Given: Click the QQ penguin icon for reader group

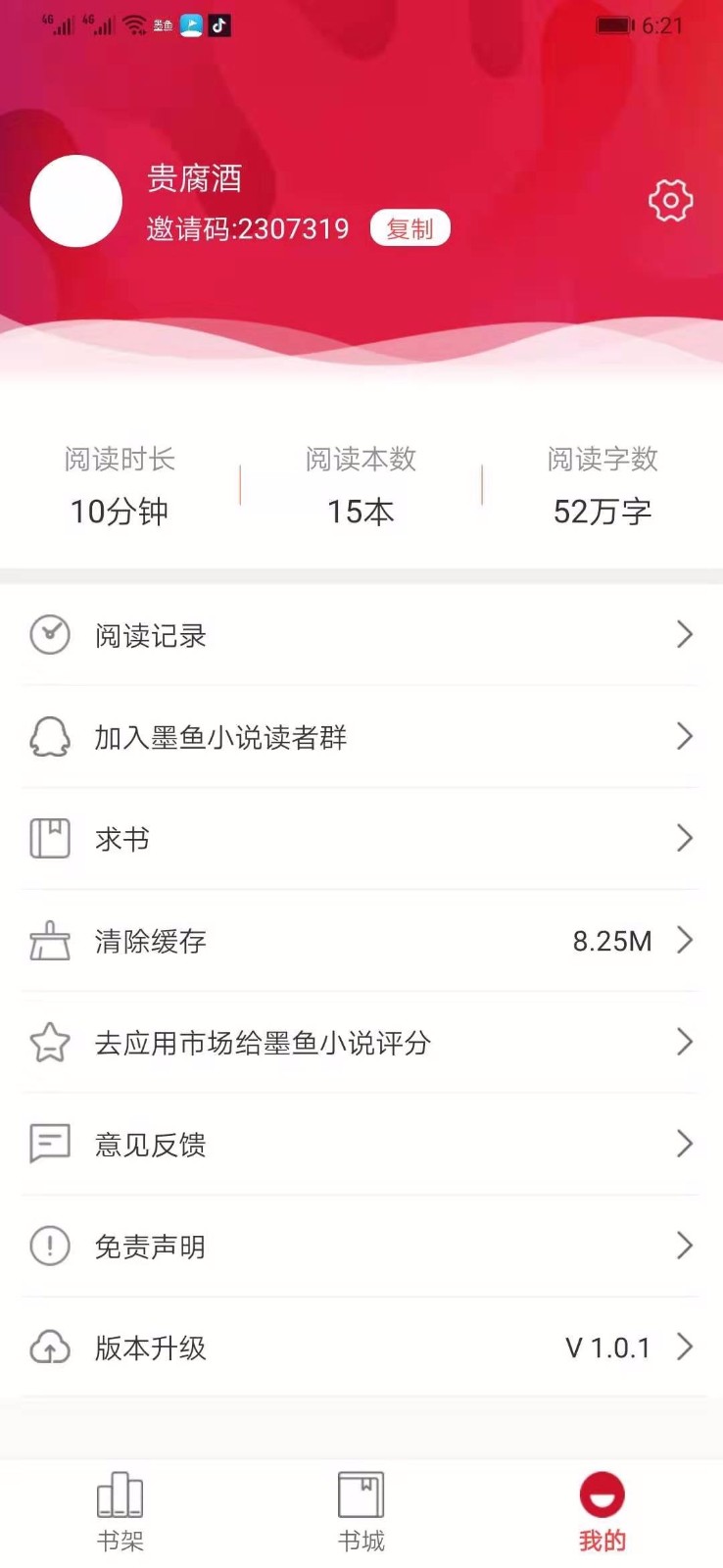Looking at the screenshot, I should (50, 737).
